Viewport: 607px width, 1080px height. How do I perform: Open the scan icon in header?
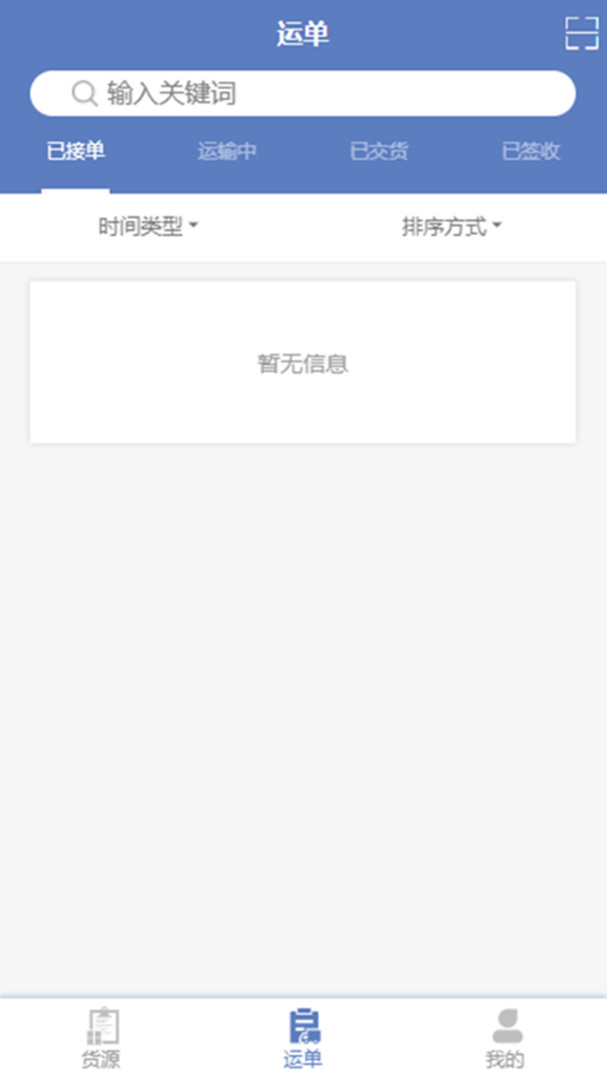(582, 33)
